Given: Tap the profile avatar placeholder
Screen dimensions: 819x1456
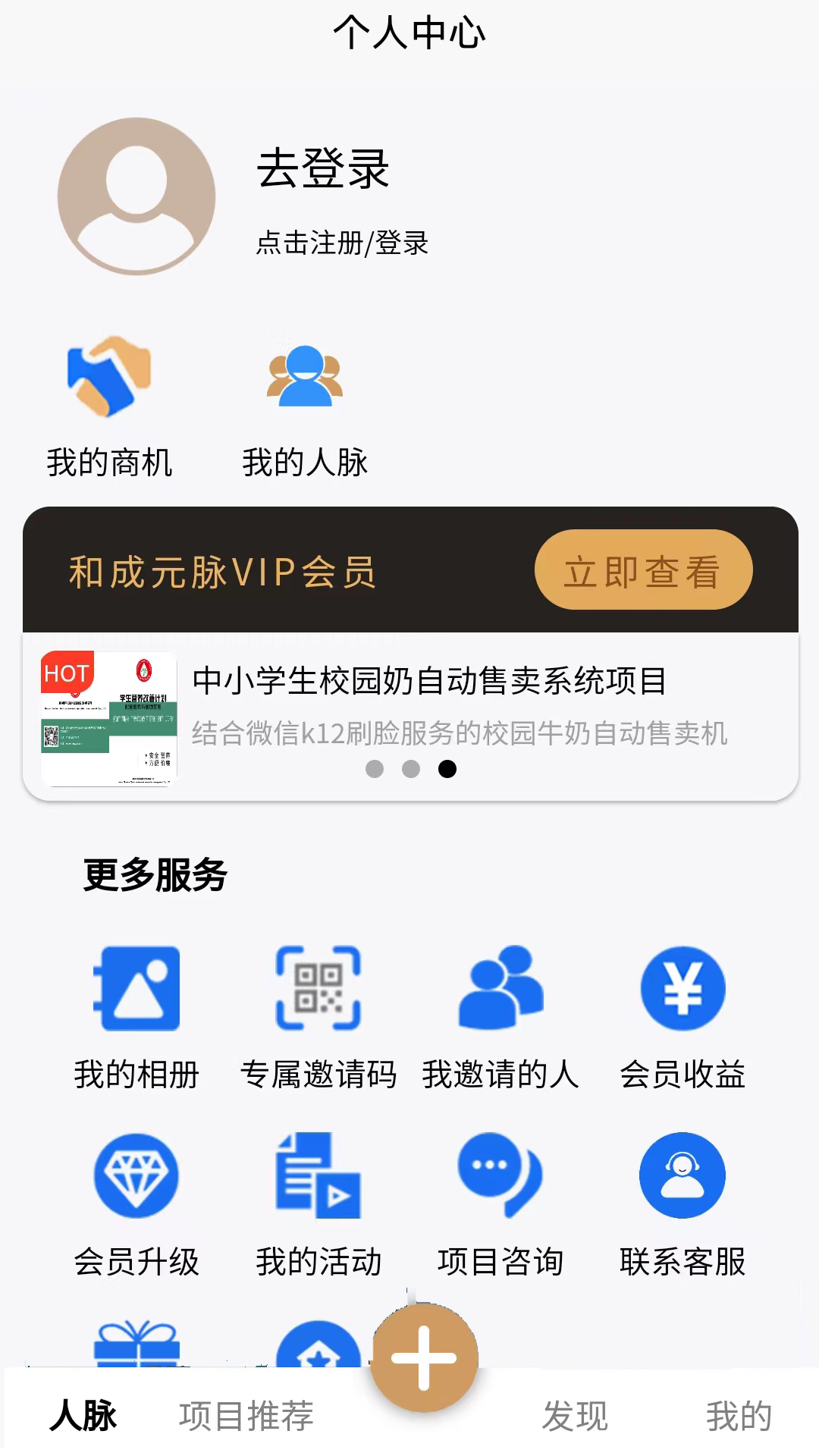Looking at the screenshot, I should point(136,196).
